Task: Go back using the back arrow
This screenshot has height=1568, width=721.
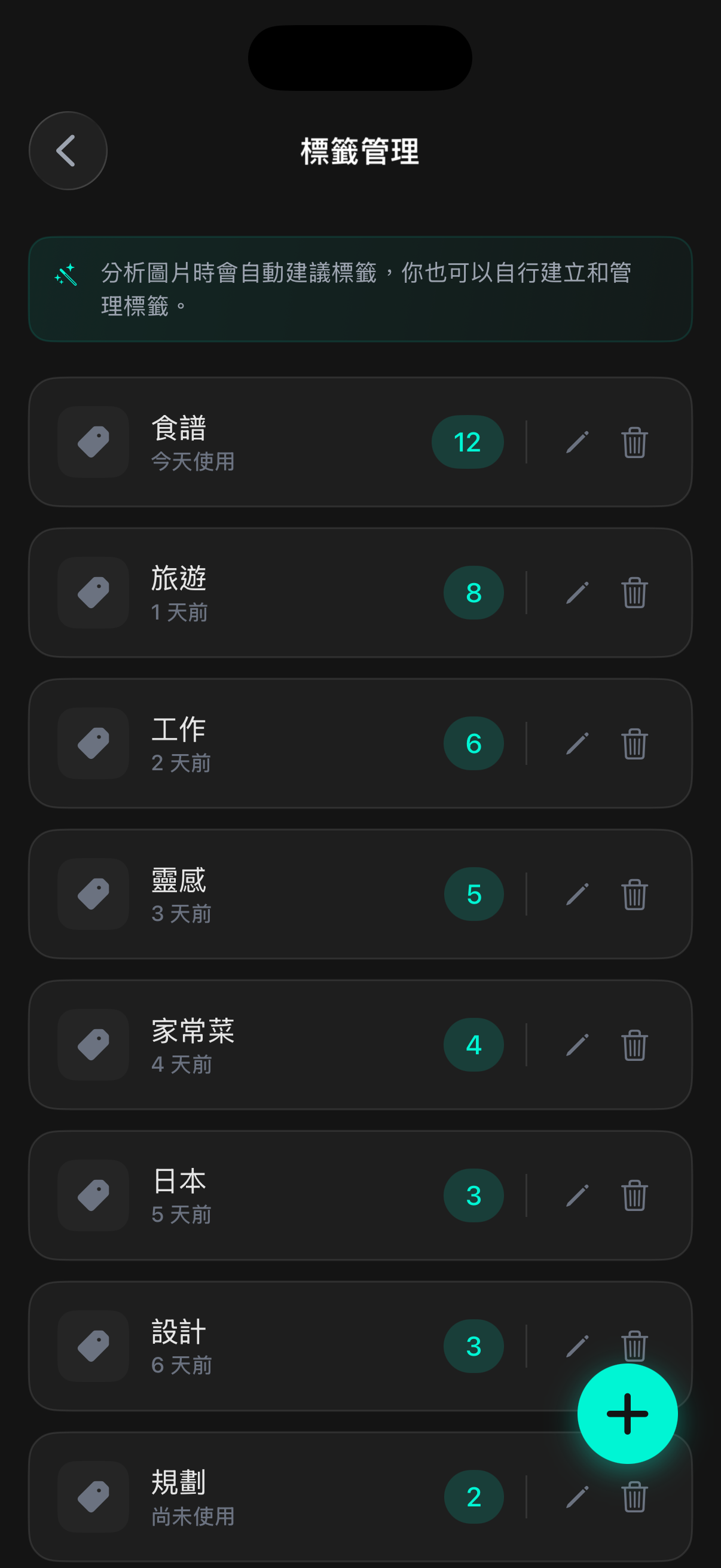Action: [x=67, y=150]
